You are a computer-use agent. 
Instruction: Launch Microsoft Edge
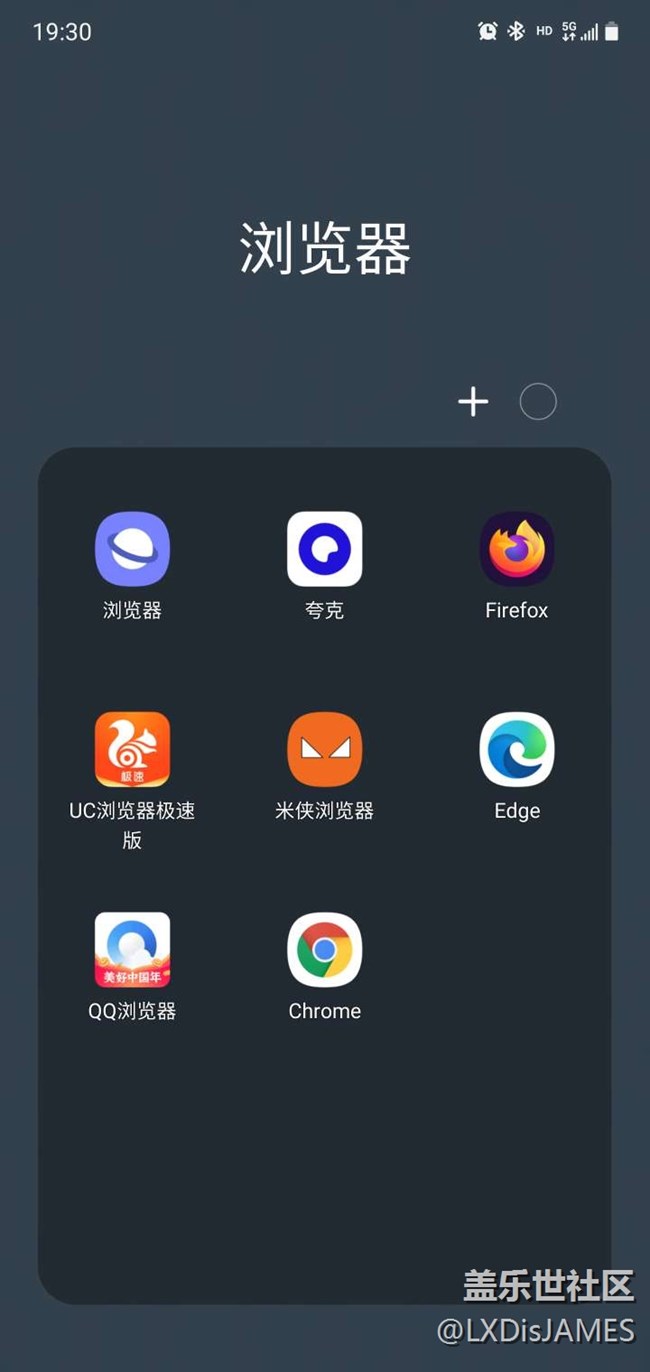coord(517,750)
